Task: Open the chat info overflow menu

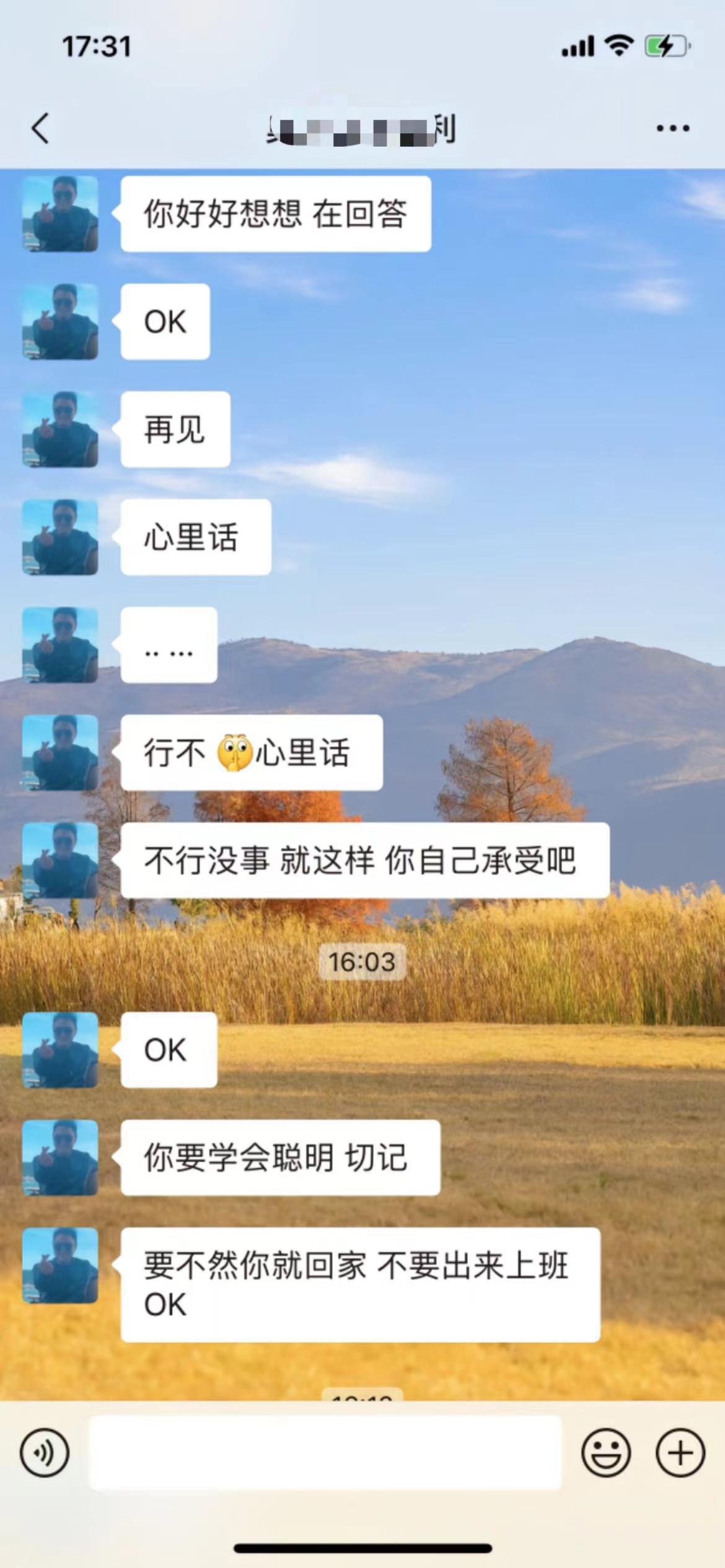Action: pos(673,129)
